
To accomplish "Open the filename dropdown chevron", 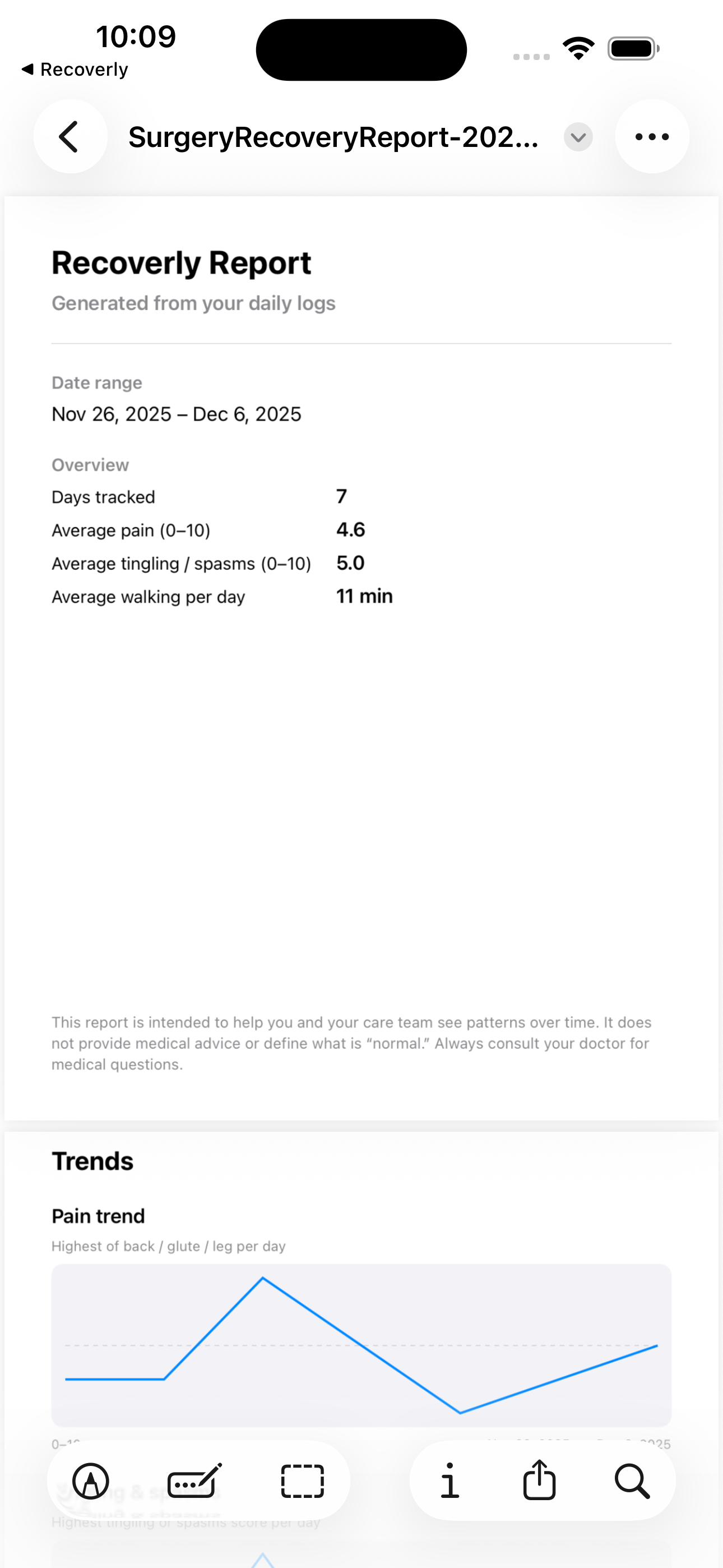I will click(x=577, y=137).
